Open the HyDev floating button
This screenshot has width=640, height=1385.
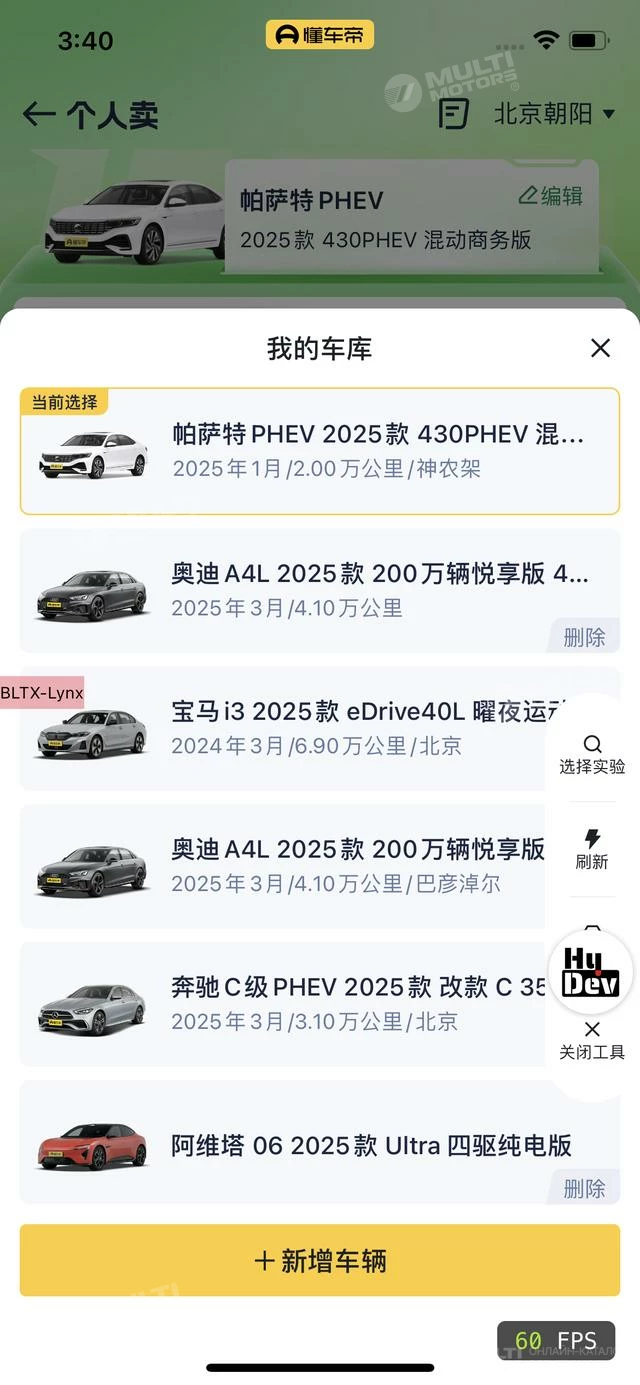pos(590,972)
